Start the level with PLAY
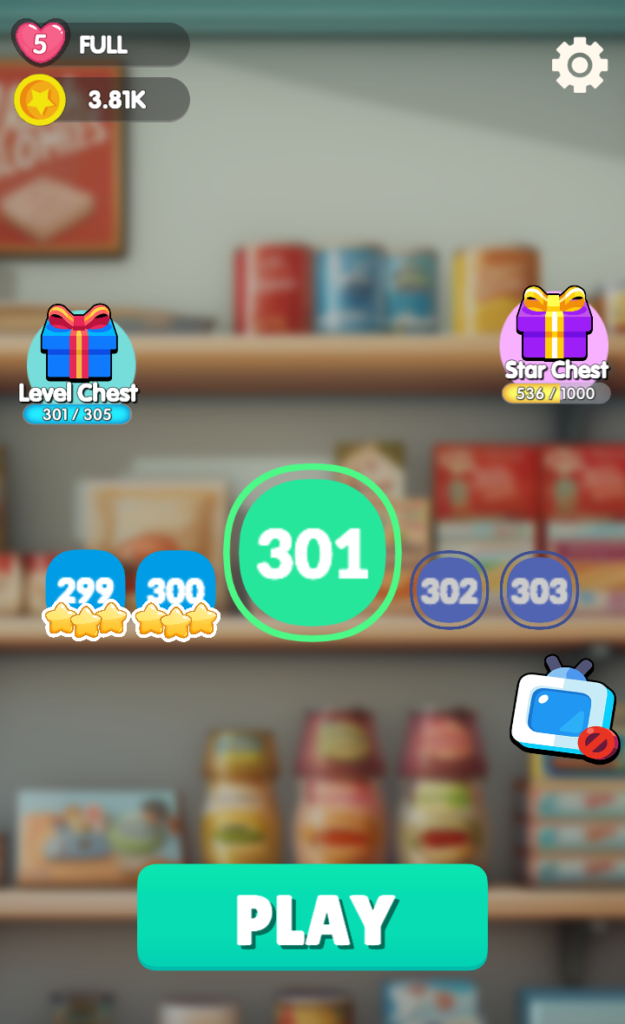The image size is (625, 1024). pos(312,917)
